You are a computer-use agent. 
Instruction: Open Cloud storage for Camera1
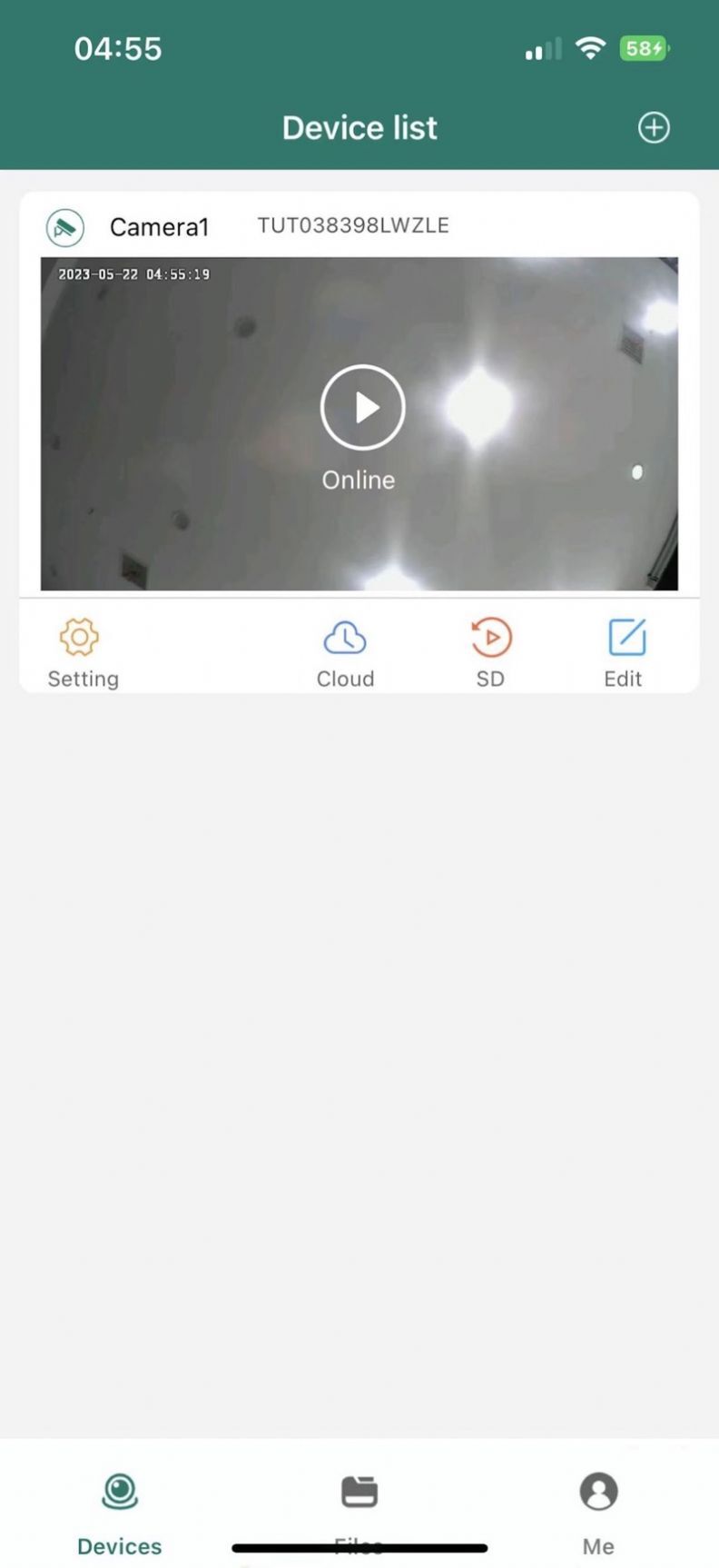click(345, 650)
